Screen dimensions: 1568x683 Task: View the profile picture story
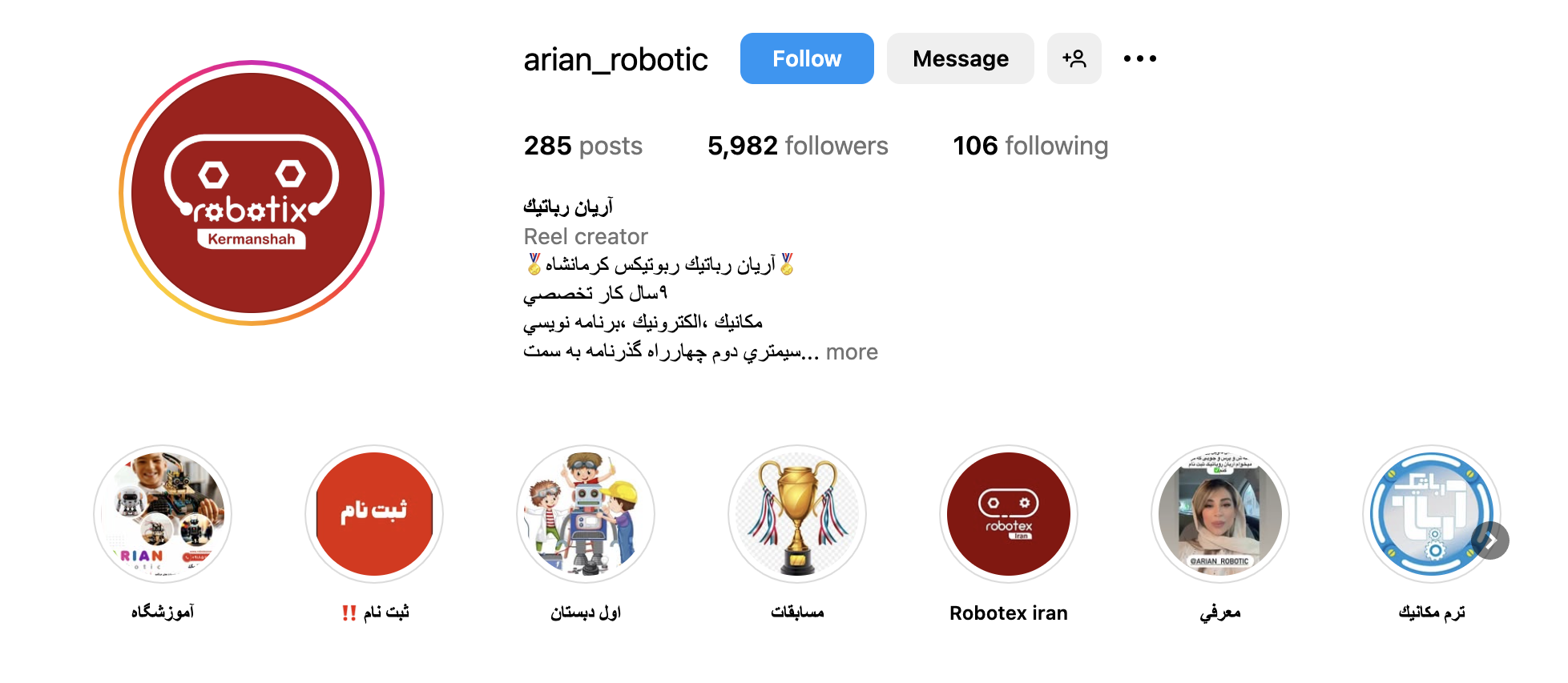(x=252, y=193)
